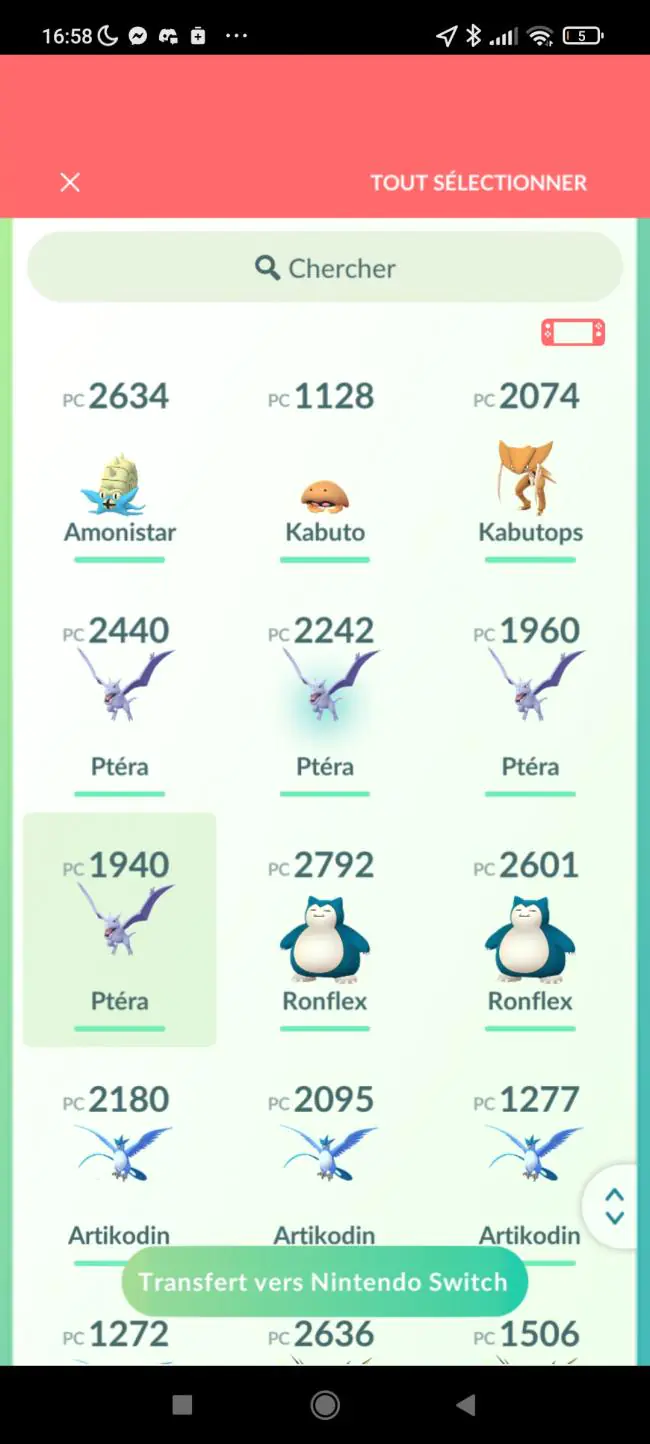
Task: Select Ptéra with PC 1960
Action: [x=530, y=698]
